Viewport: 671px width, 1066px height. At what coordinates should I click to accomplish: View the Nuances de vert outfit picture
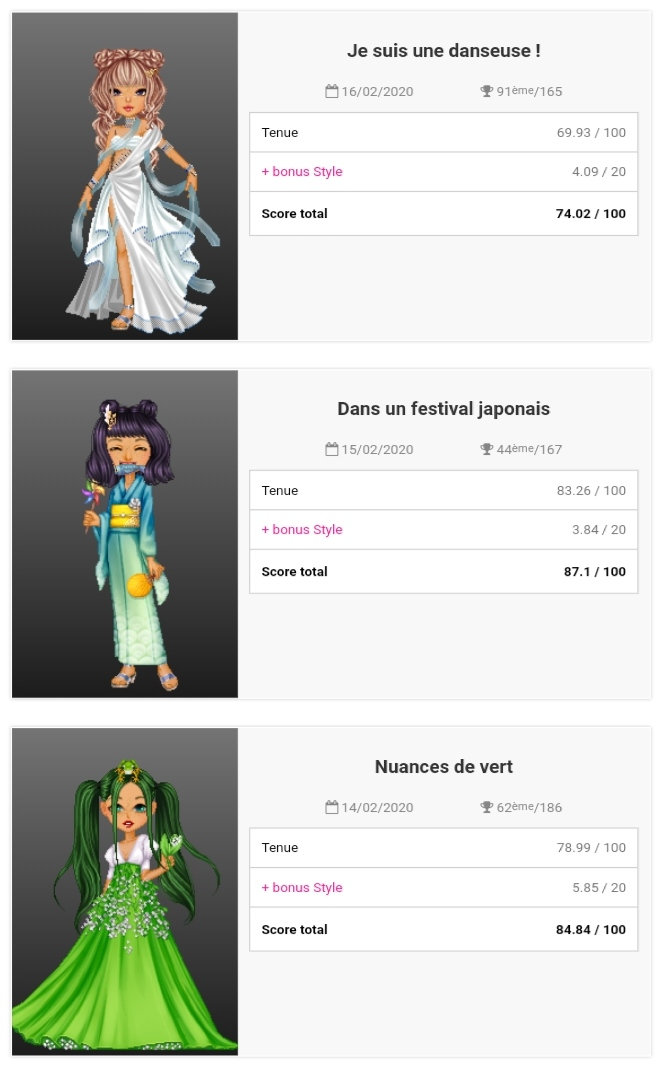click(x=125, y=891)
